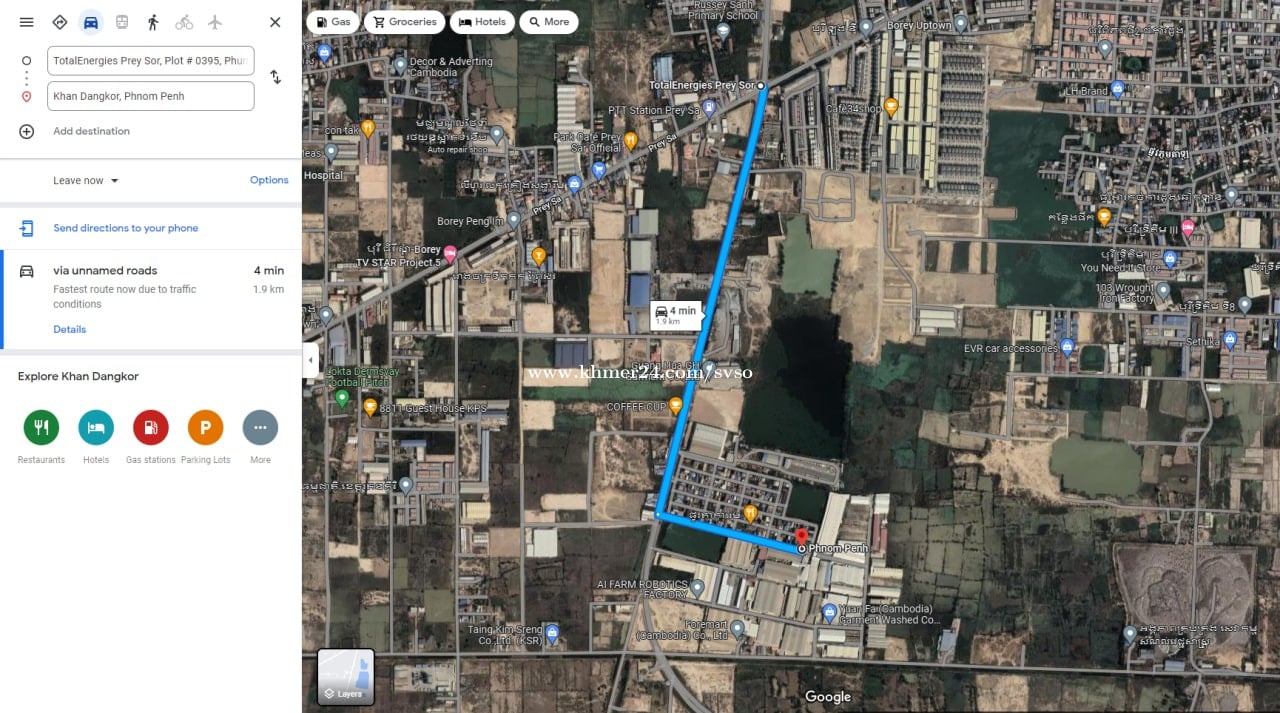Image resolution: width=1280 pixels, height=713 pixels.
Task: Switch to transit travel mode
Action: coord(122,22)
